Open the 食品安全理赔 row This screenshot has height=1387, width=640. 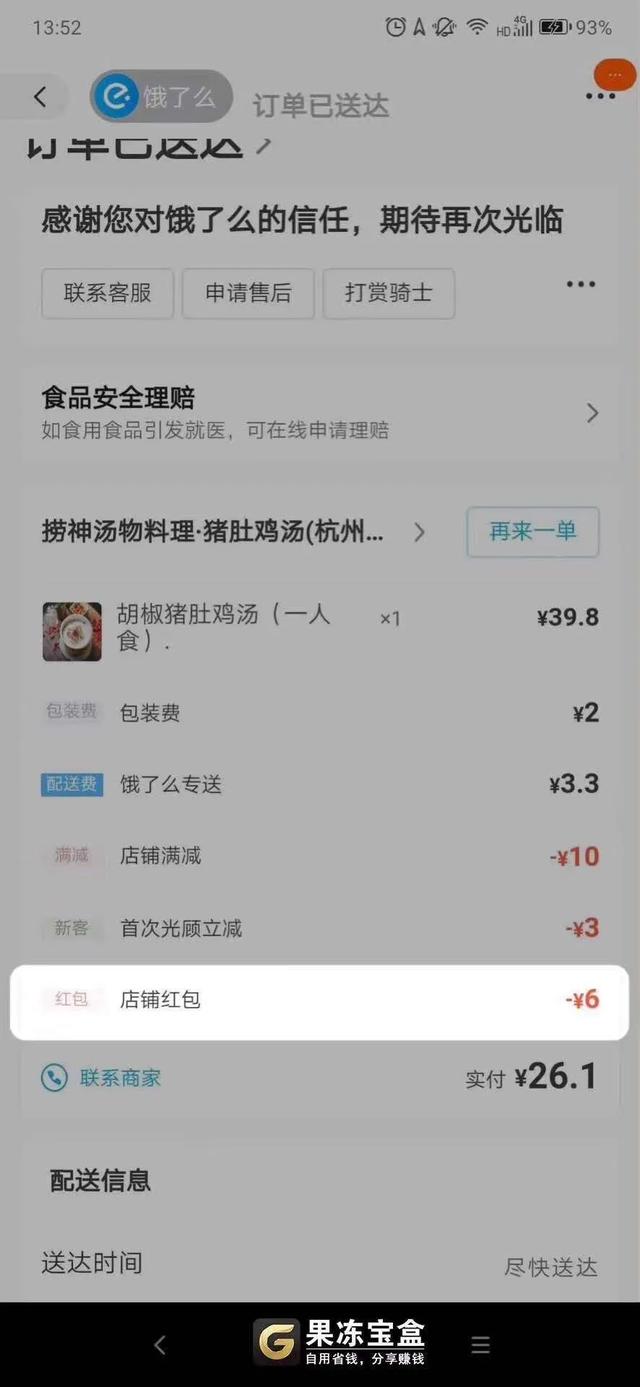click(x=320, y=413)
